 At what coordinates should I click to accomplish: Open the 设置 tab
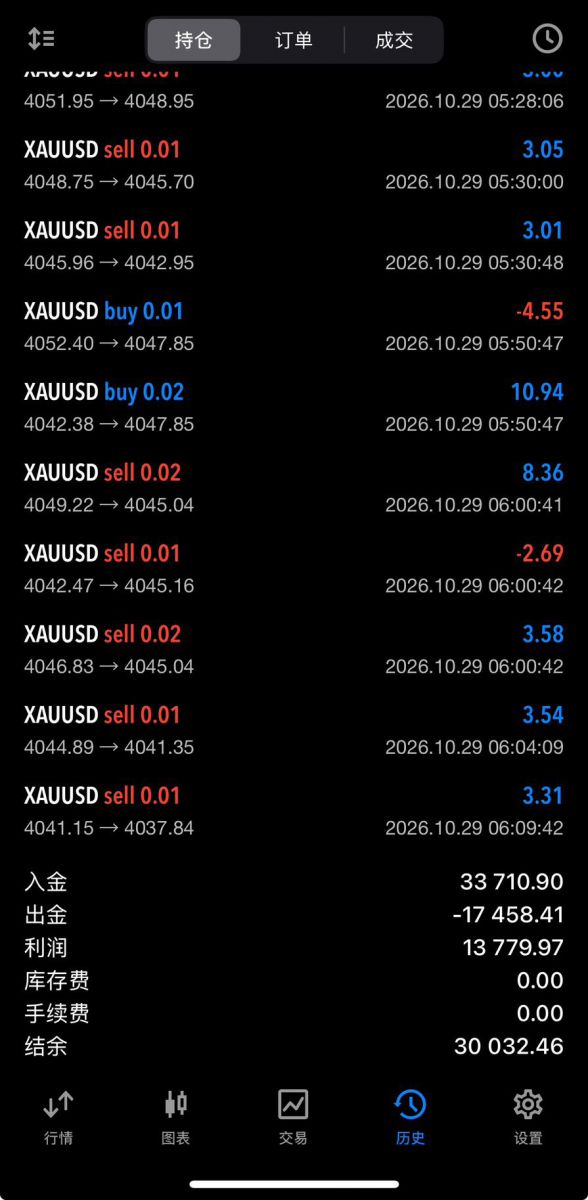click(x=528, y=1117)
